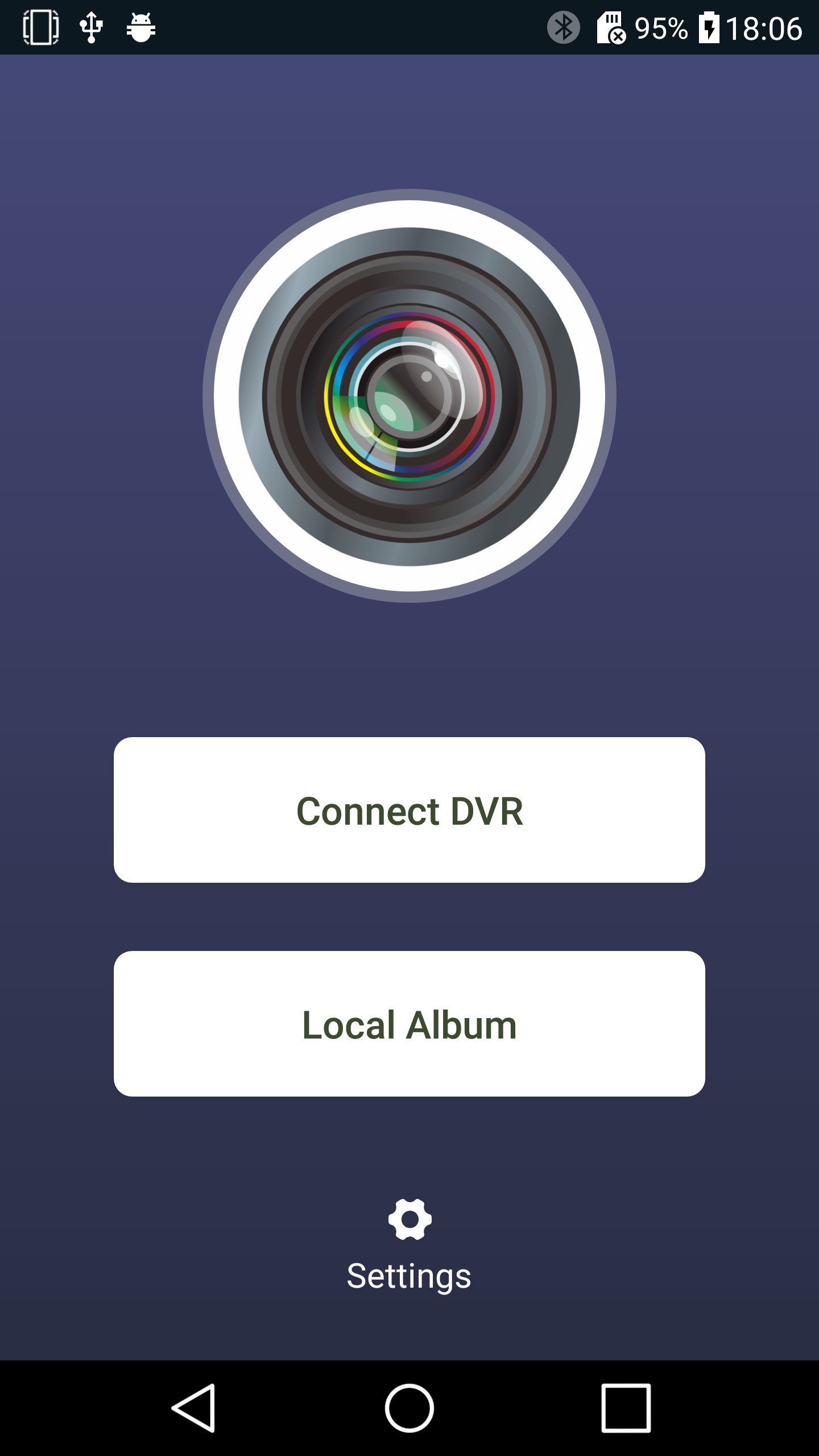Image resolution: width=819 pixels, height=1456 pixels.
Task: Tap the Connect DVR button
Action: tap(409, 810)
